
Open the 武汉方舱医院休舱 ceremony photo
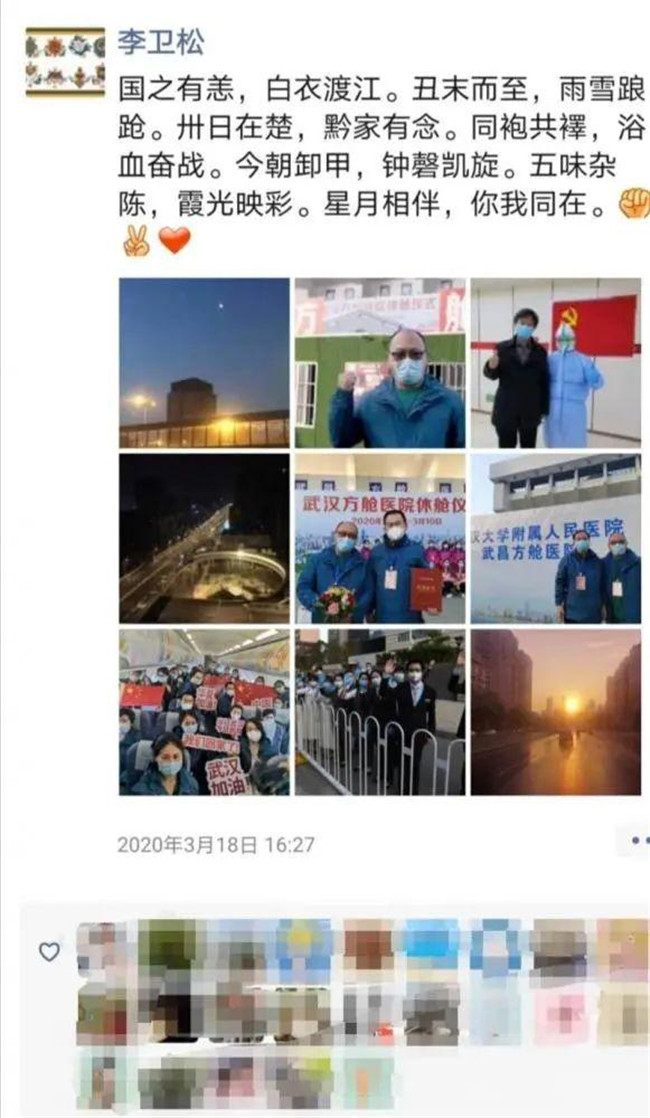(x=379, y=538)
